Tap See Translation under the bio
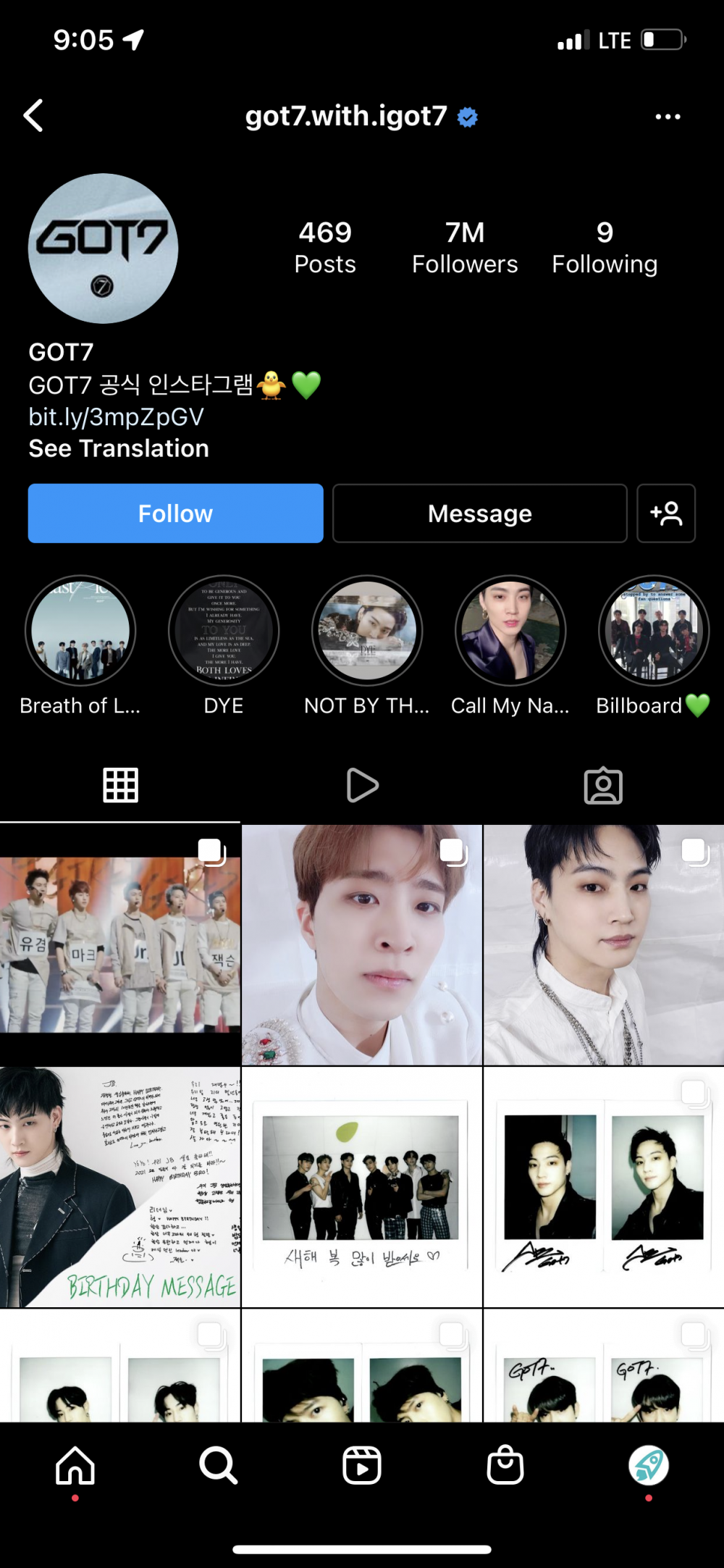Viewport: 724px width, 1568px height. (119, 449)
